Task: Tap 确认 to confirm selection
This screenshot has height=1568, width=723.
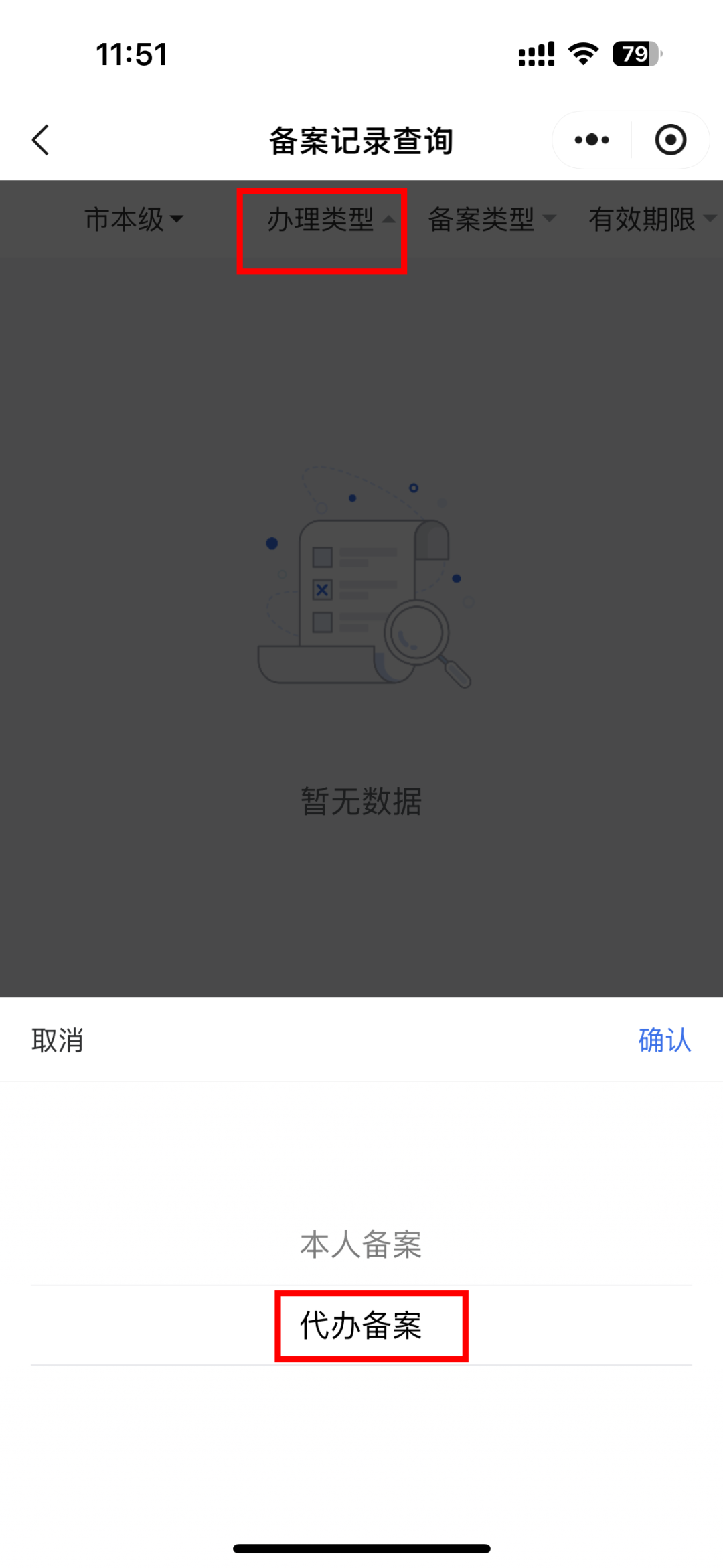Action: point(665,1040)
